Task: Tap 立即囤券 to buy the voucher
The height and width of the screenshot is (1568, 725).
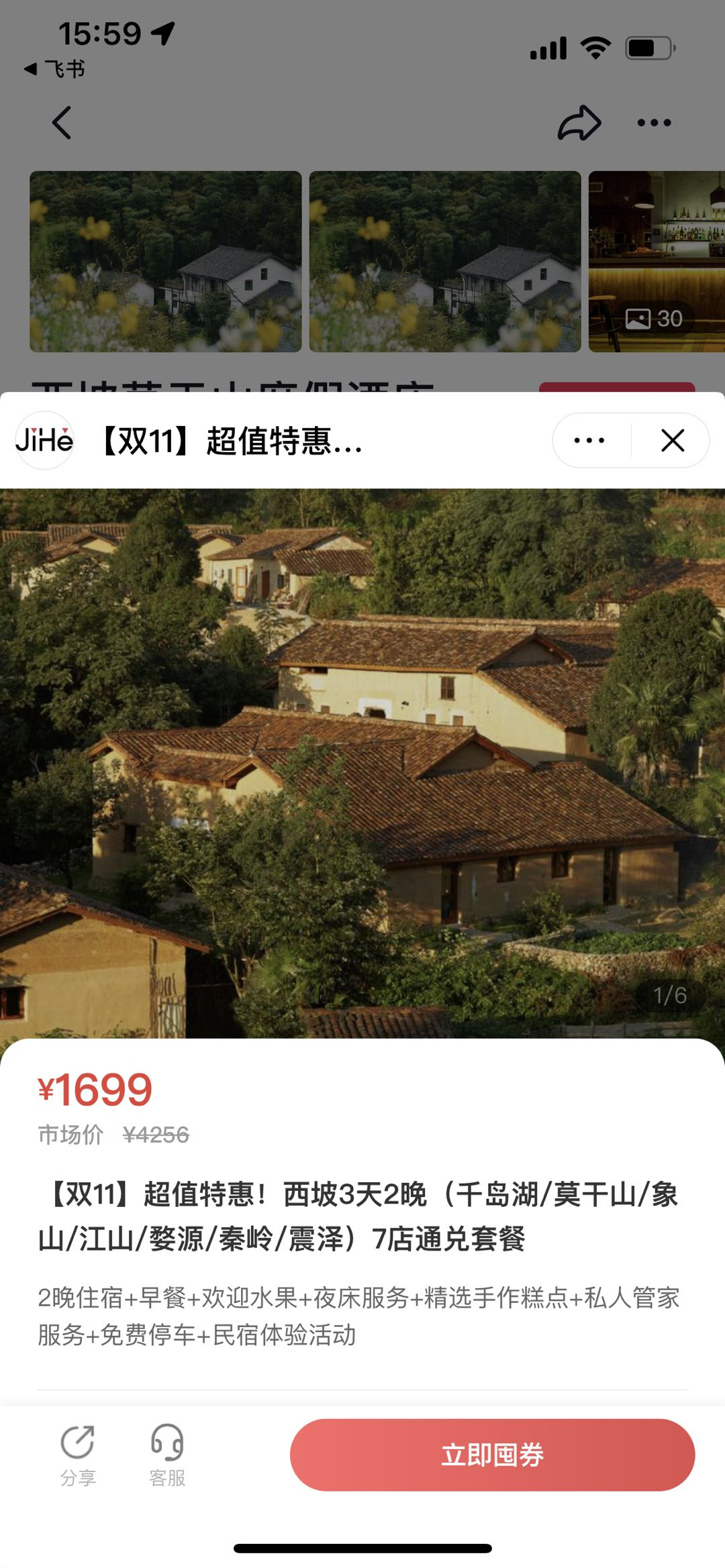Action: coord(492,1455)
